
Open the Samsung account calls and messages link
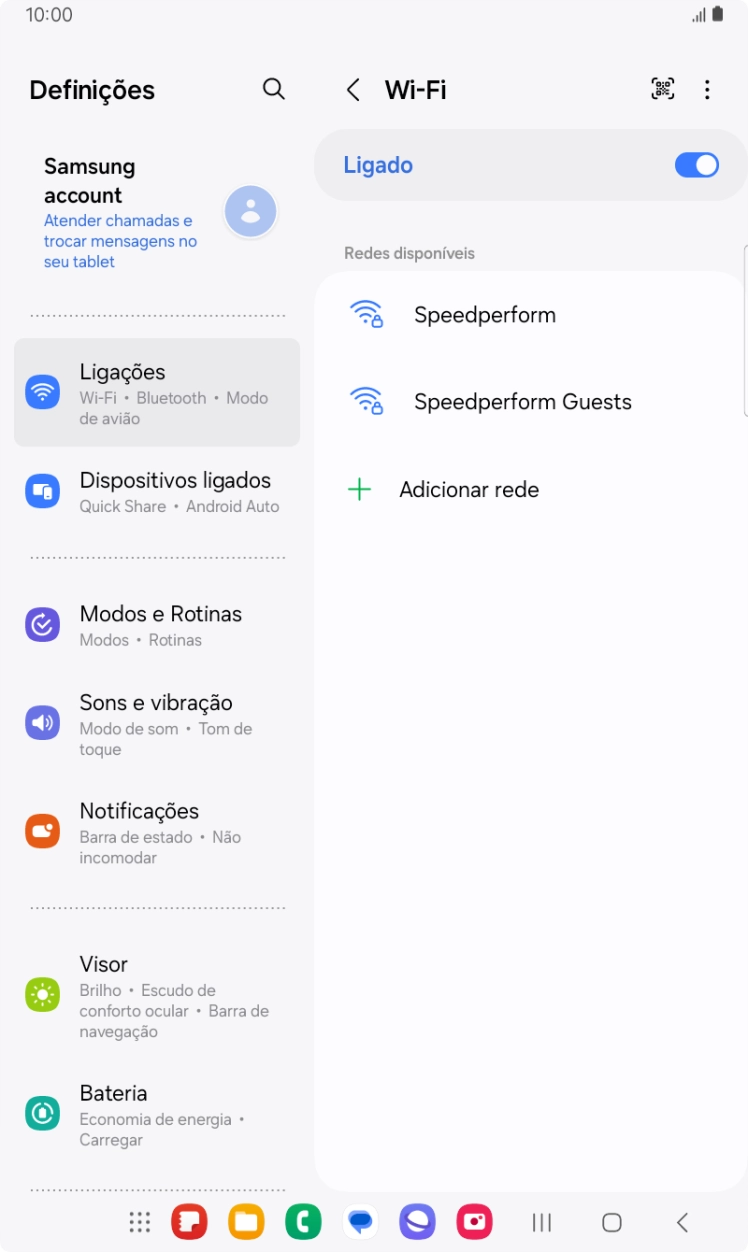[x=120, y=237]
